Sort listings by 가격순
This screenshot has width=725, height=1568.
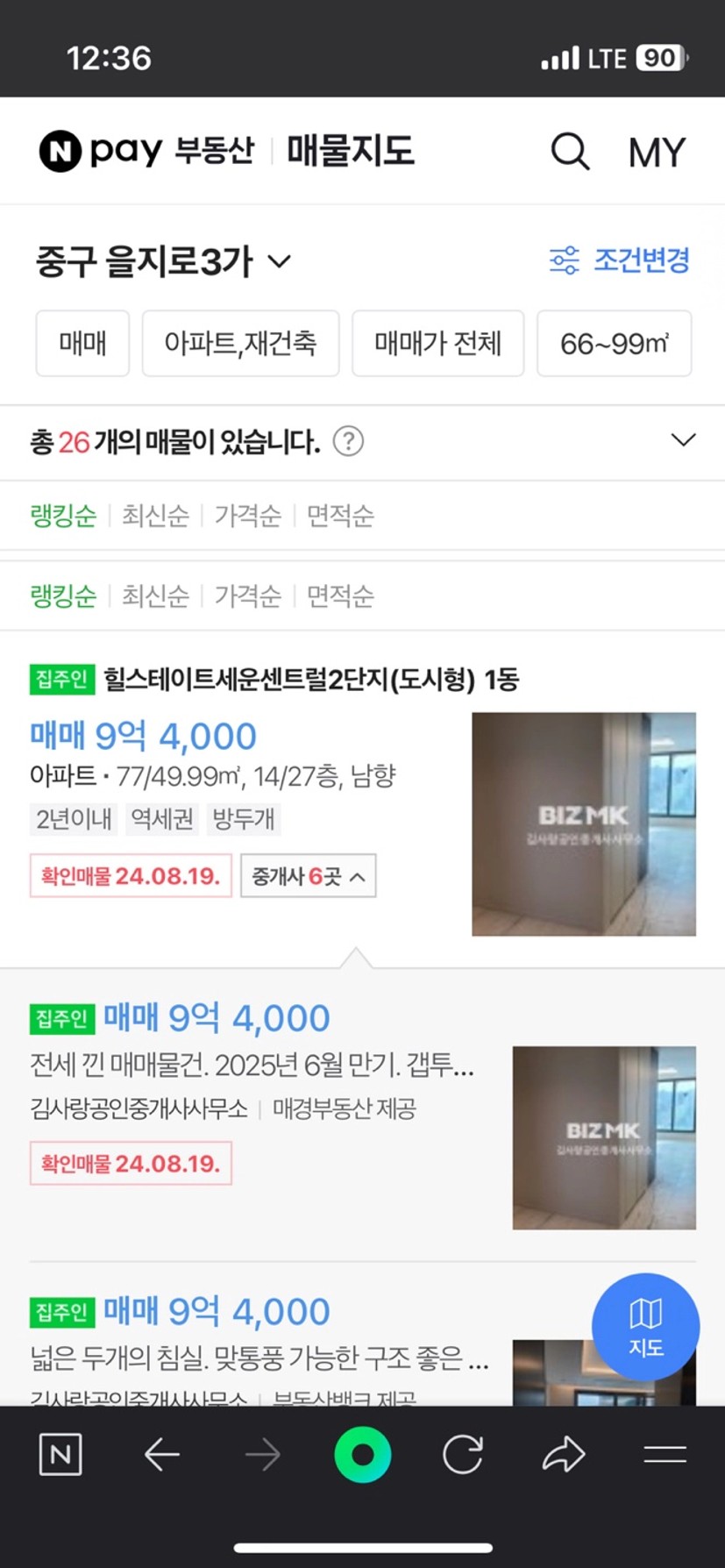[x=247, y=595]
